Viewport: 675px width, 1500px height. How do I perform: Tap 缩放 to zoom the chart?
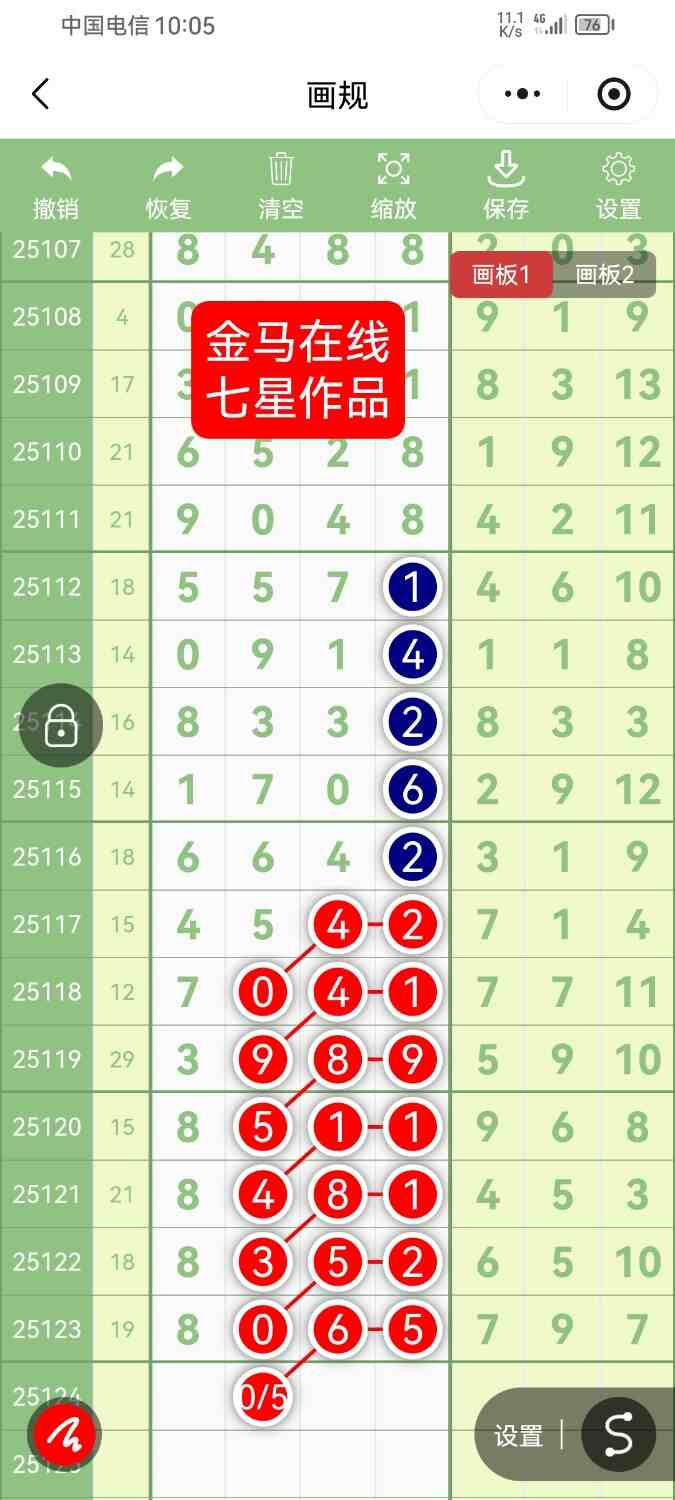[394, 186]
